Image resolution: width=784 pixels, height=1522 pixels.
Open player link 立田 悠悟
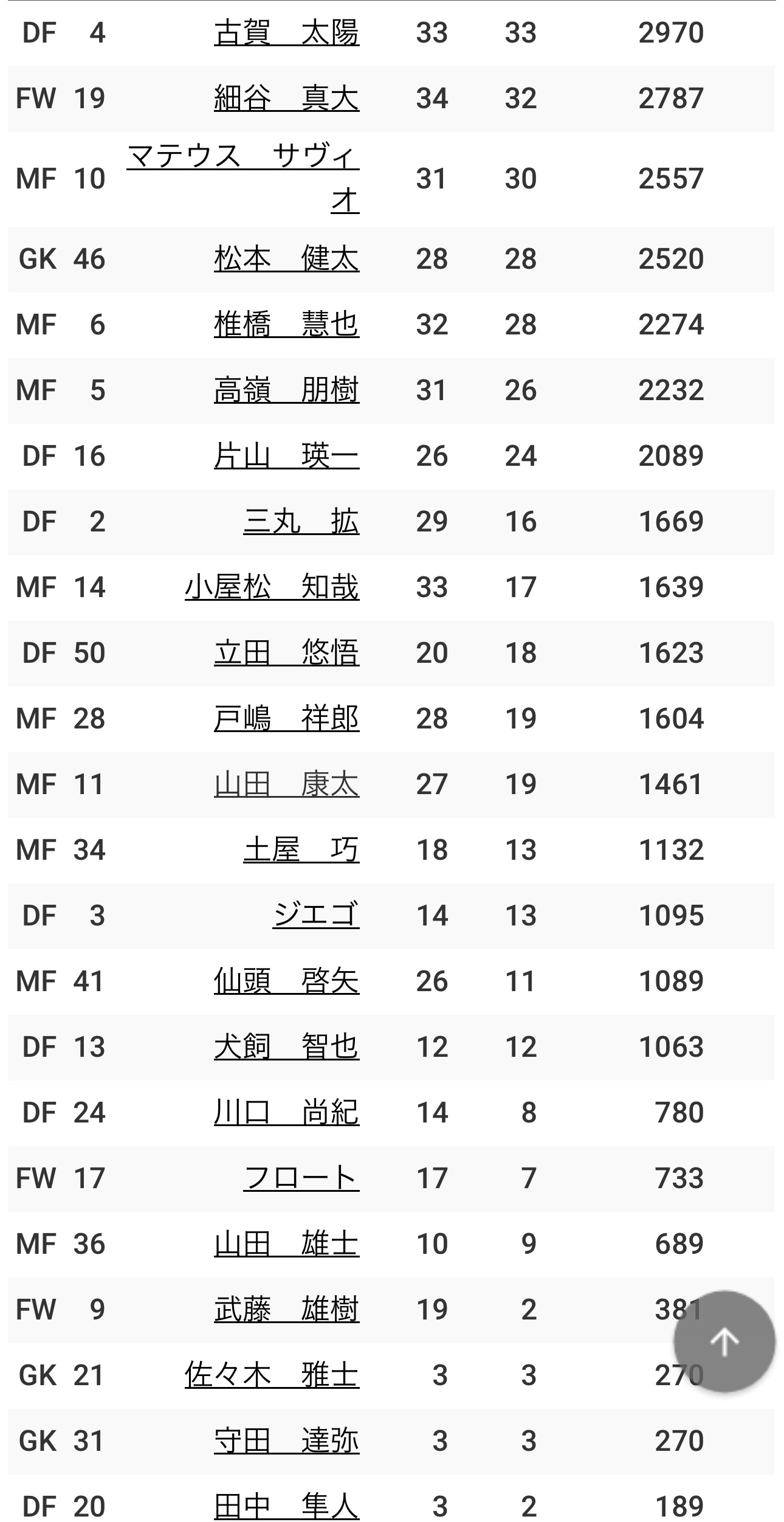[286, 653]
